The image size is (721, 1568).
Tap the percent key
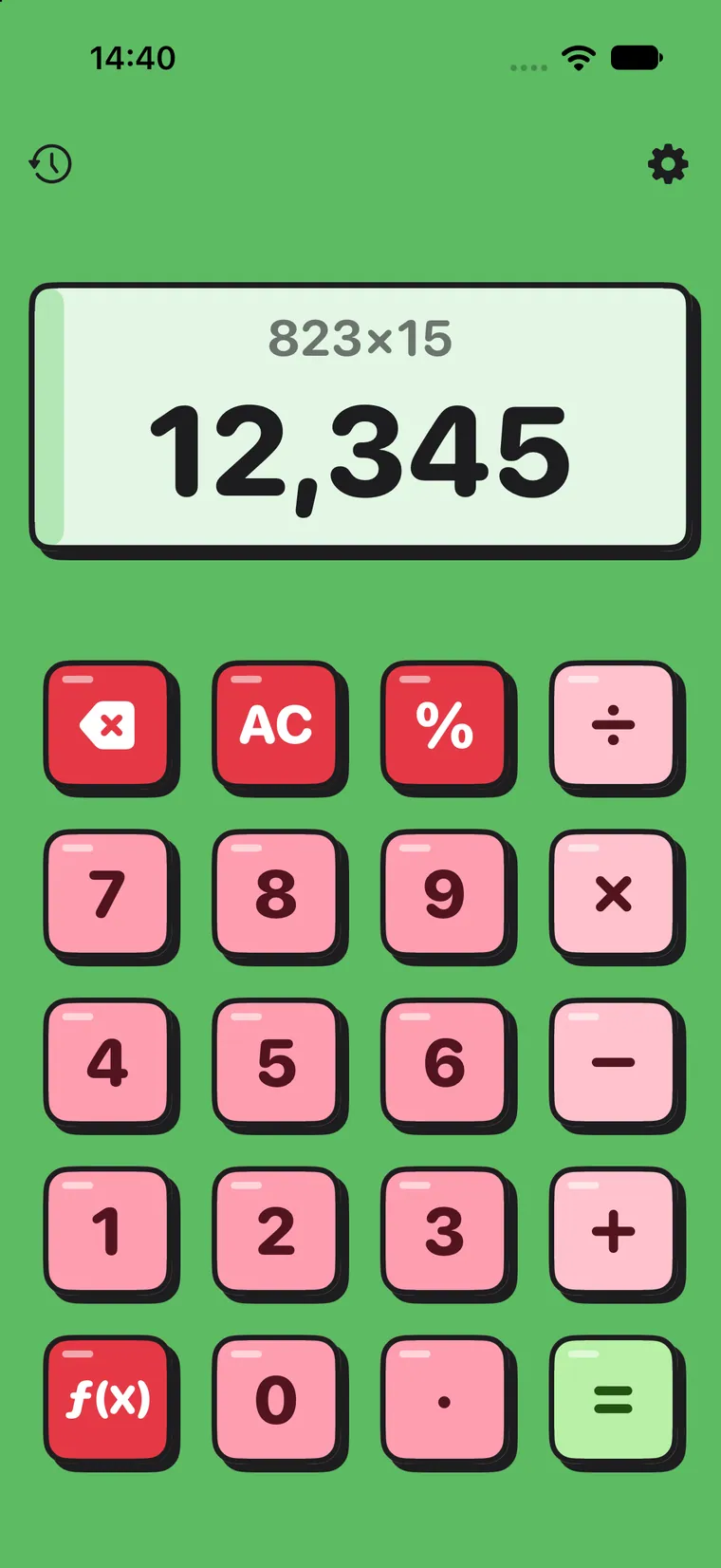(445, 725)
